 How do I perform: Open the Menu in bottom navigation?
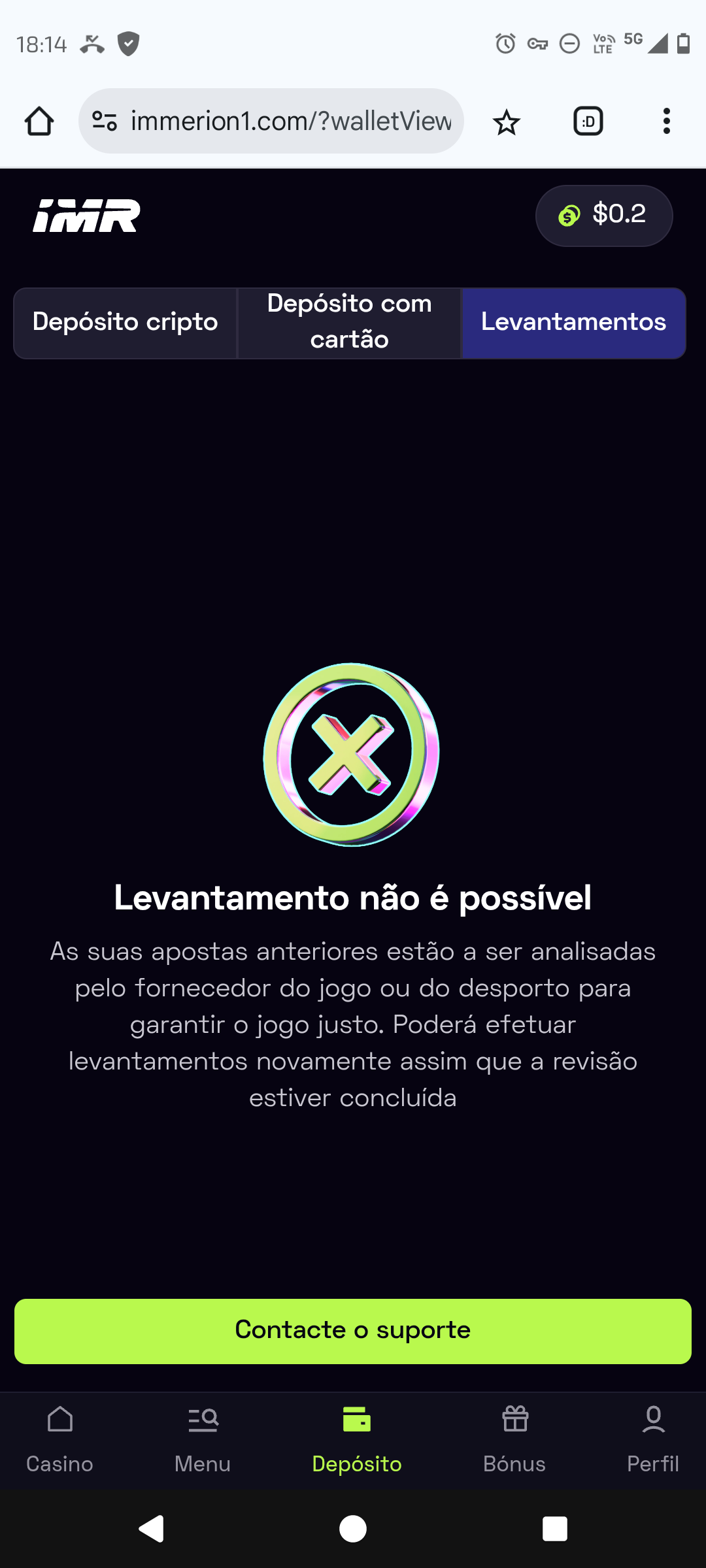tap(203, 1439)
